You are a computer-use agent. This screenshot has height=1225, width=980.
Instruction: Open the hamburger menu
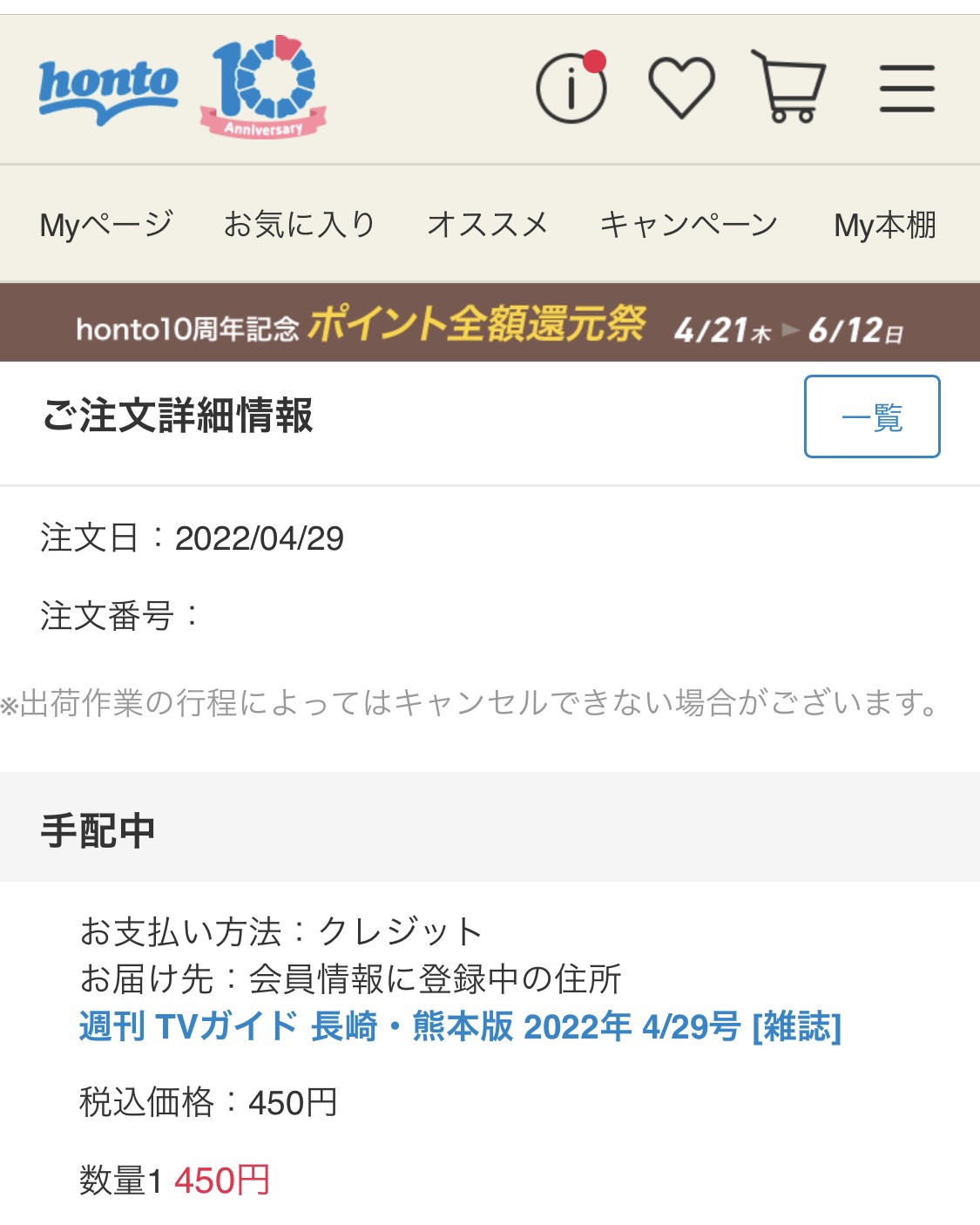coord(906,88)
